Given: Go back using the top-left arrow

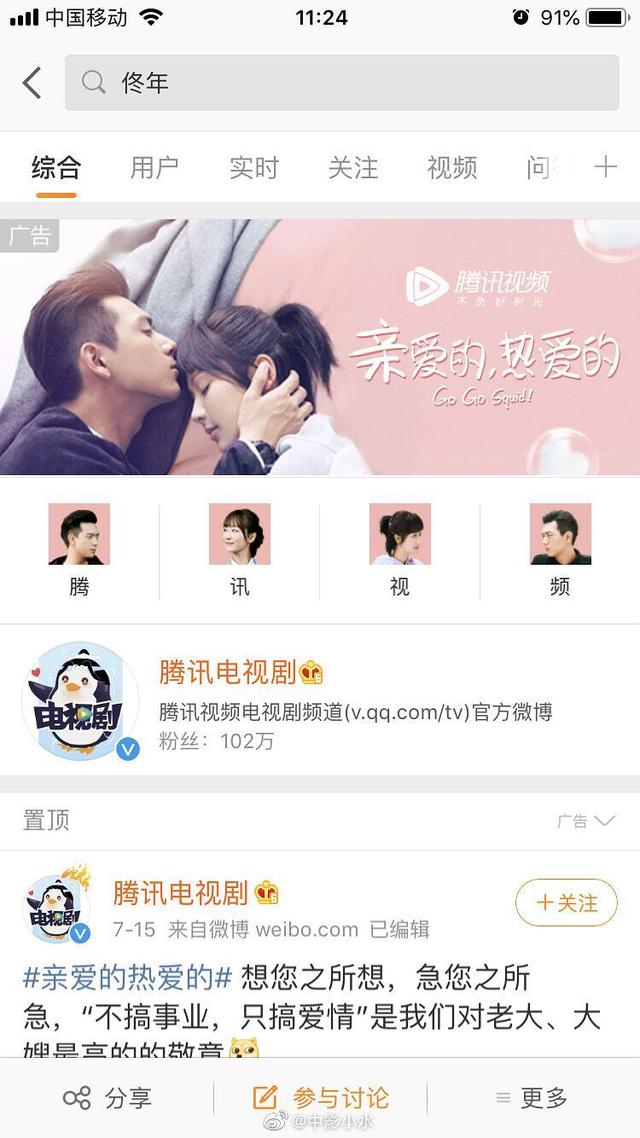Looking at the screenshot, I should point(32,83).
